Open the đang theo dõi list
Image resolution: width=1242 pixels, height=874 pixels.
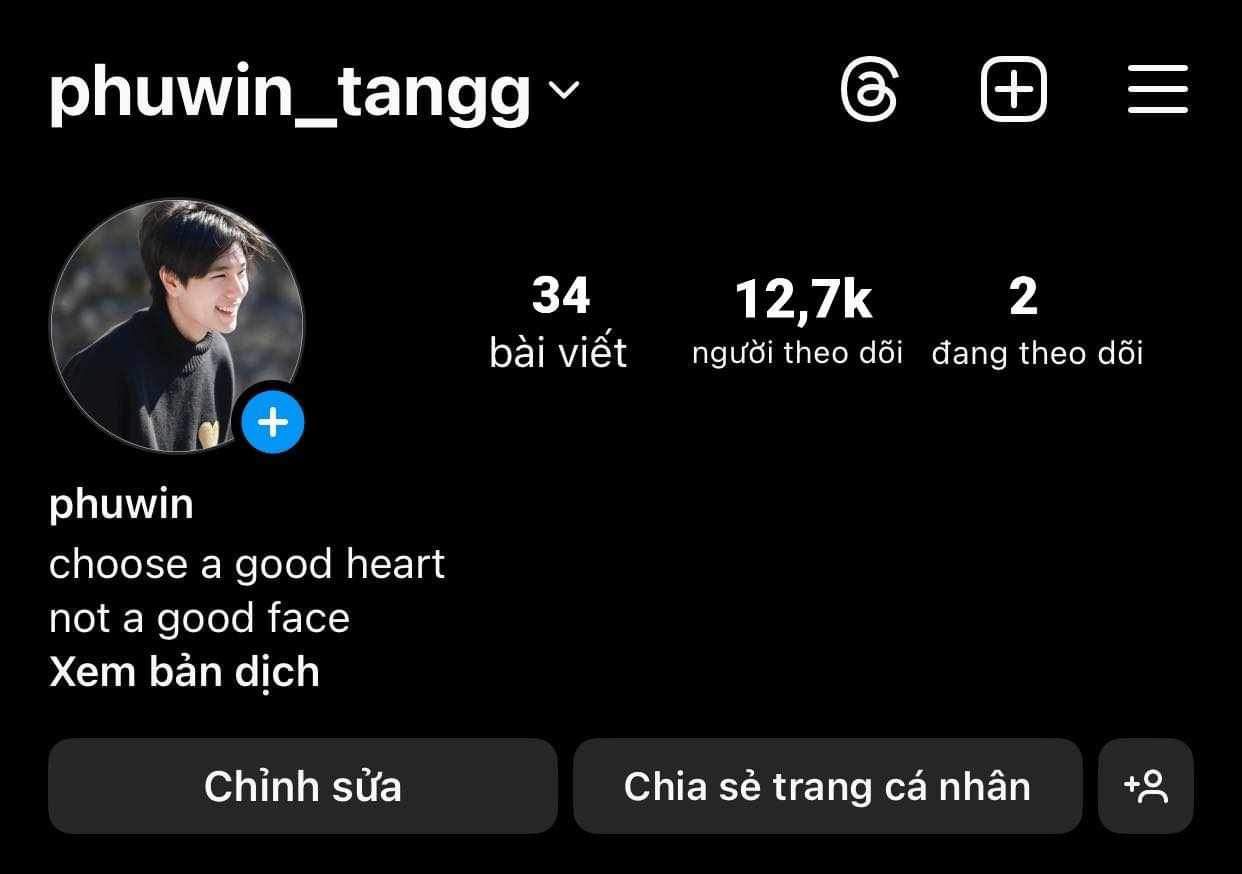point(1036,322)
